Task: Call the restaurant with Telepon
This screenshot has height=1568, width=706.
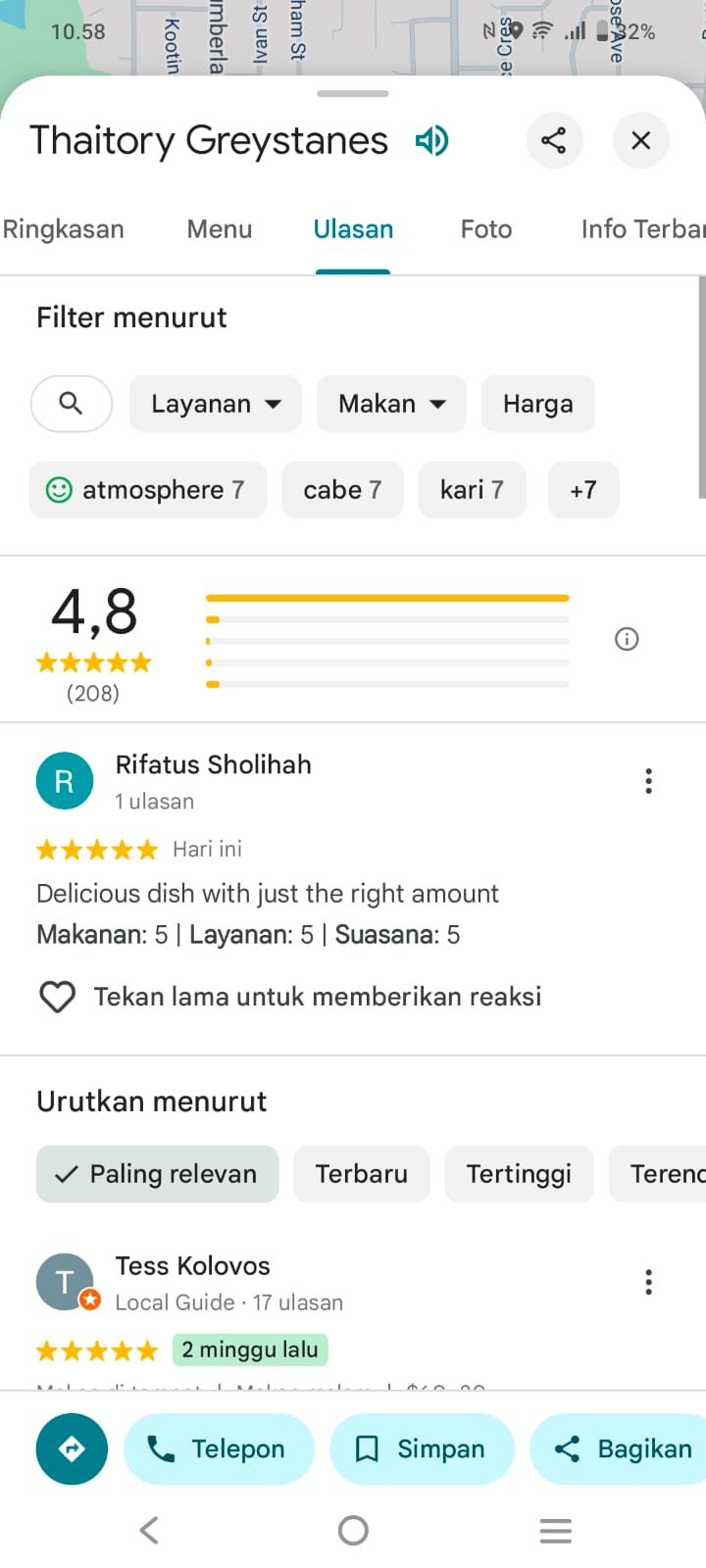Action: click(x=219, y=1449)
